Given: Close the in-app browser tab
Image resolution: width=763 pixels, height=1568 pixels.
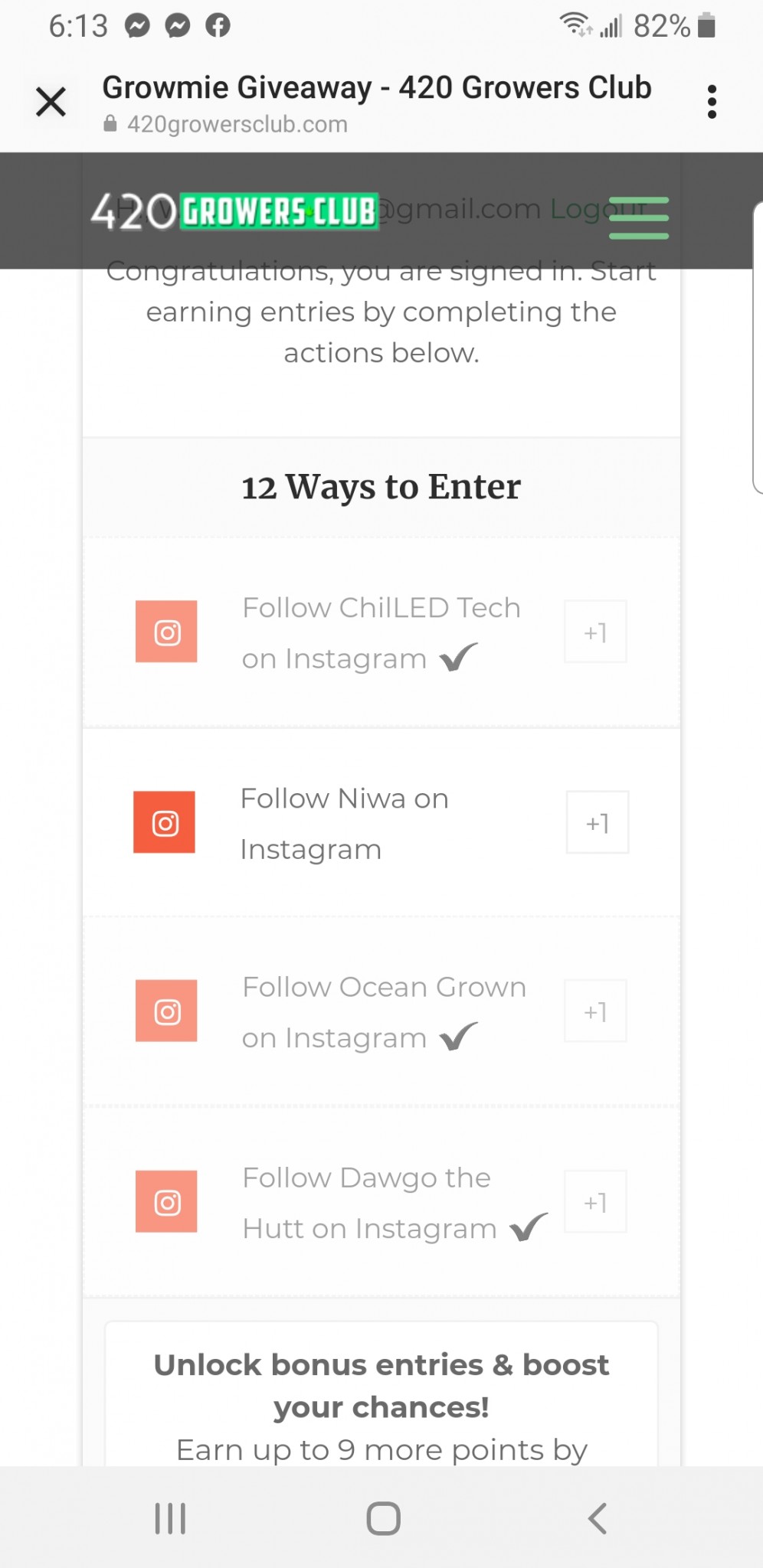Looking at the screenshot, I should pyautogui.click(x=51, y=102).
